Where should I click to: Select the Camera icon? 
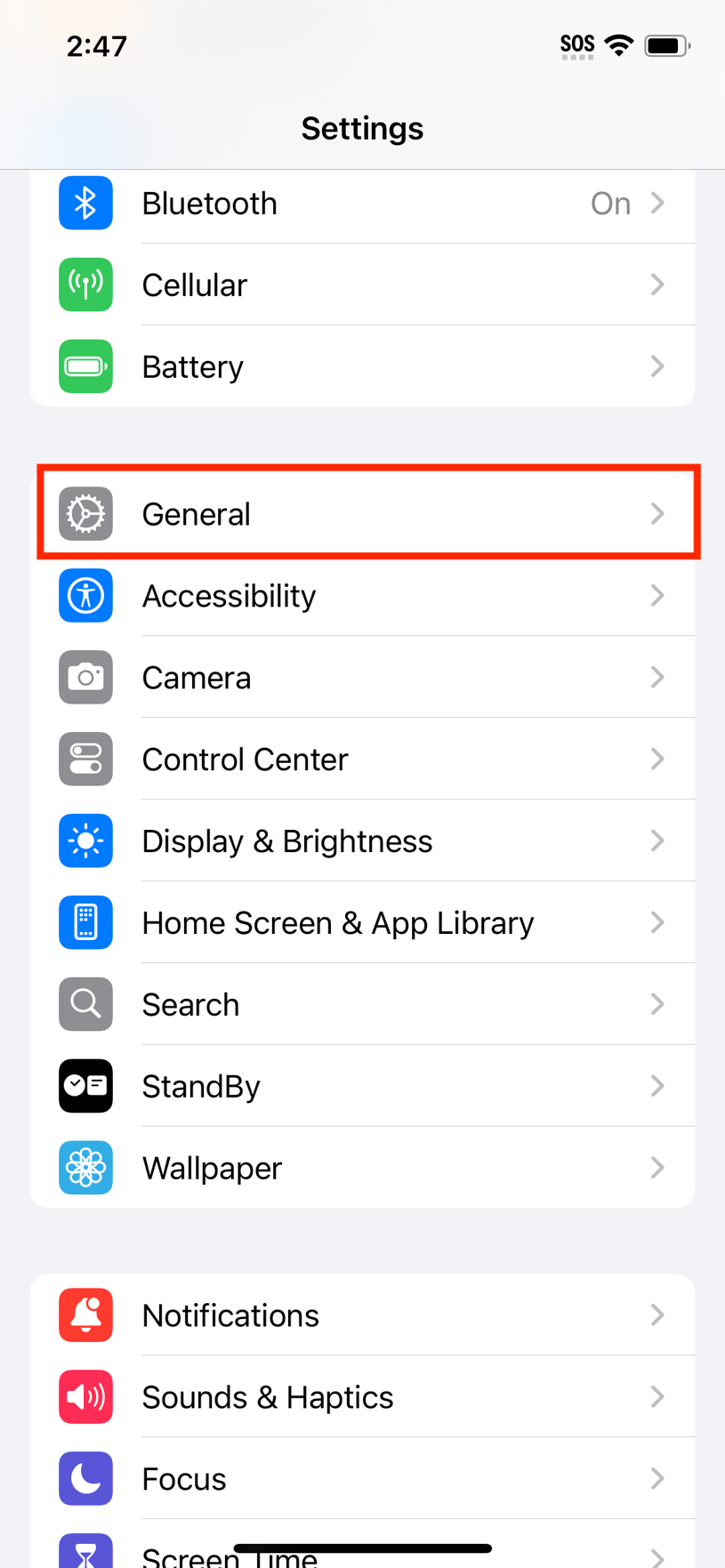click(x=85, y=677)
